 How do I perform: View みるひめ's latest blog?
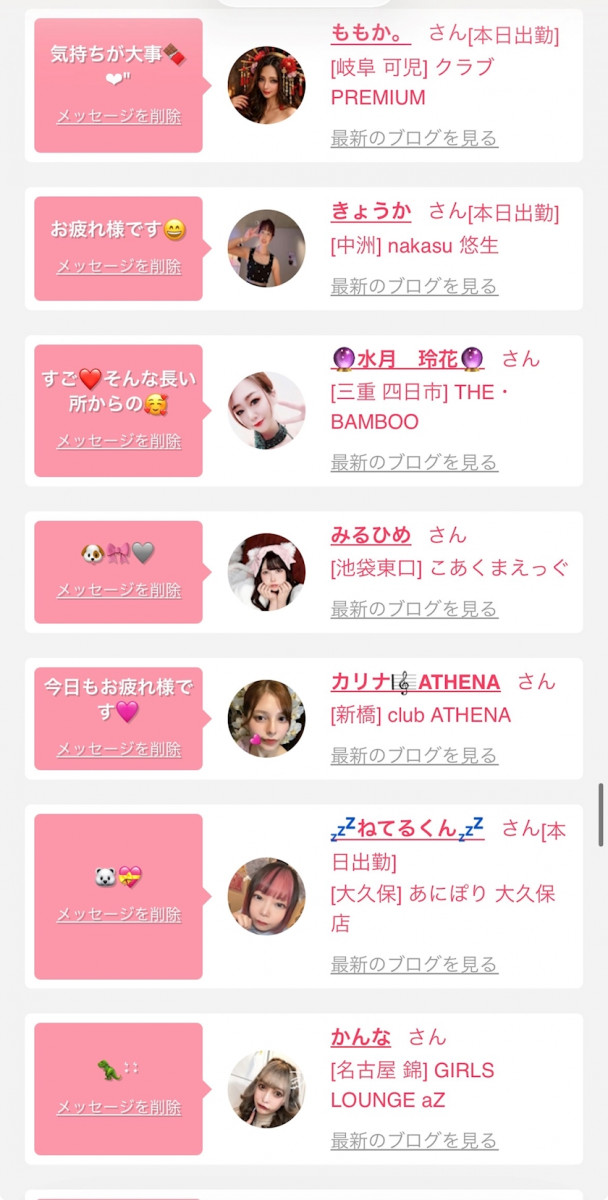(x=414, y=609)
